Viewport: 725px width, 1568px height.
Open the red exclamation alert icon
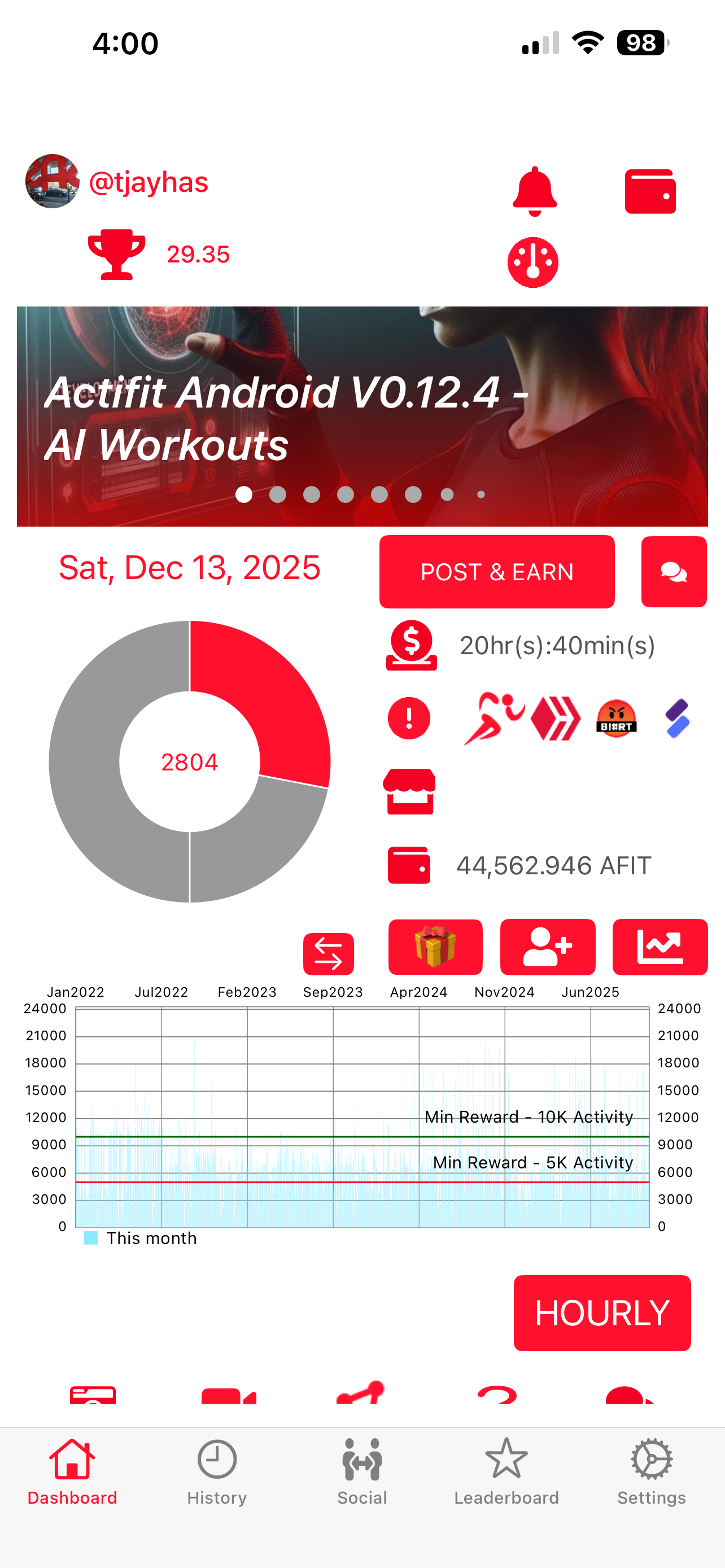pos(409,719)
